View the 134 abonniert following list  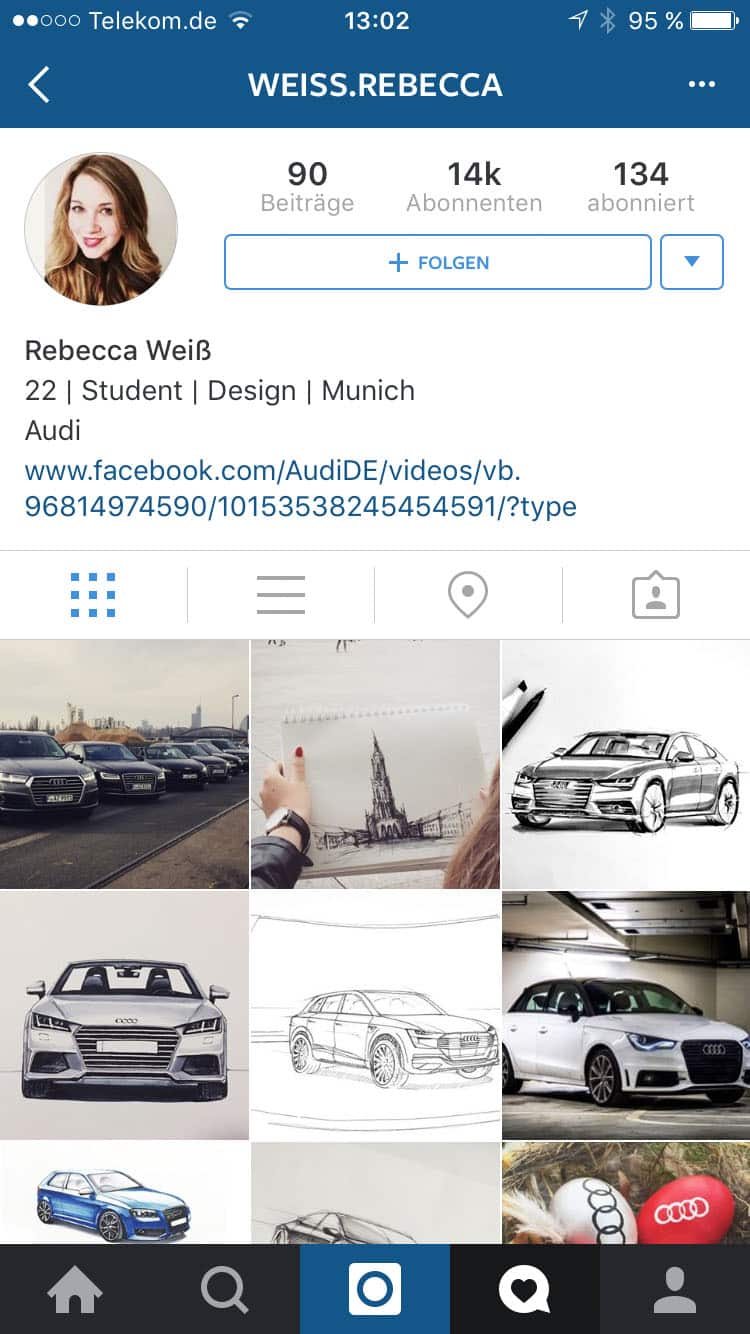click(641, 187)
